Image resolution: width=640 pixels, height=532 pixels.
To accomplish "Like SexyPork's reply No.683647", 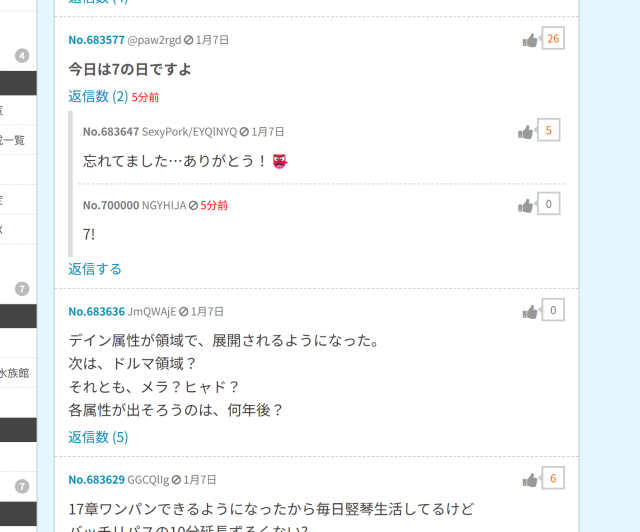I will (526, 131).
